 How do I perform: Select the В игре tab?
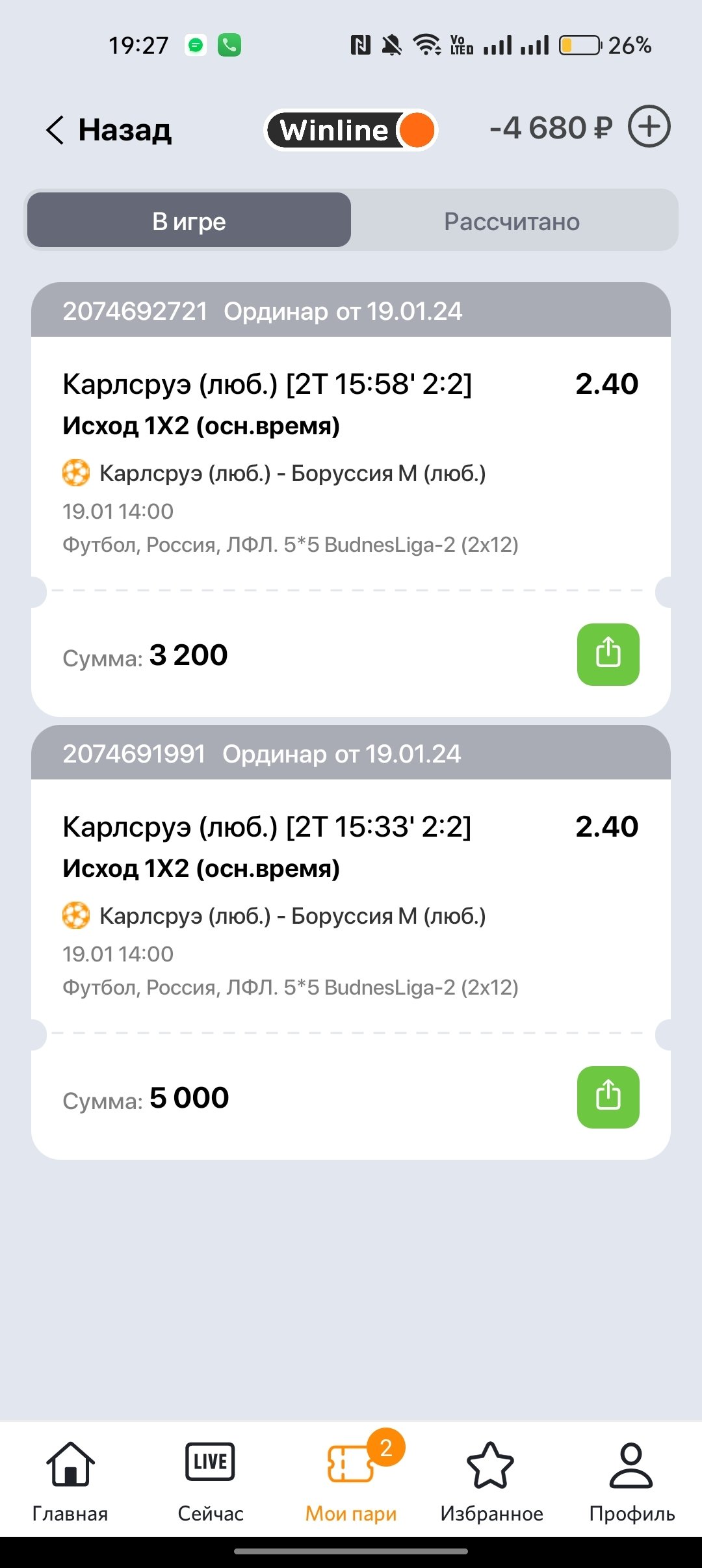189,222
